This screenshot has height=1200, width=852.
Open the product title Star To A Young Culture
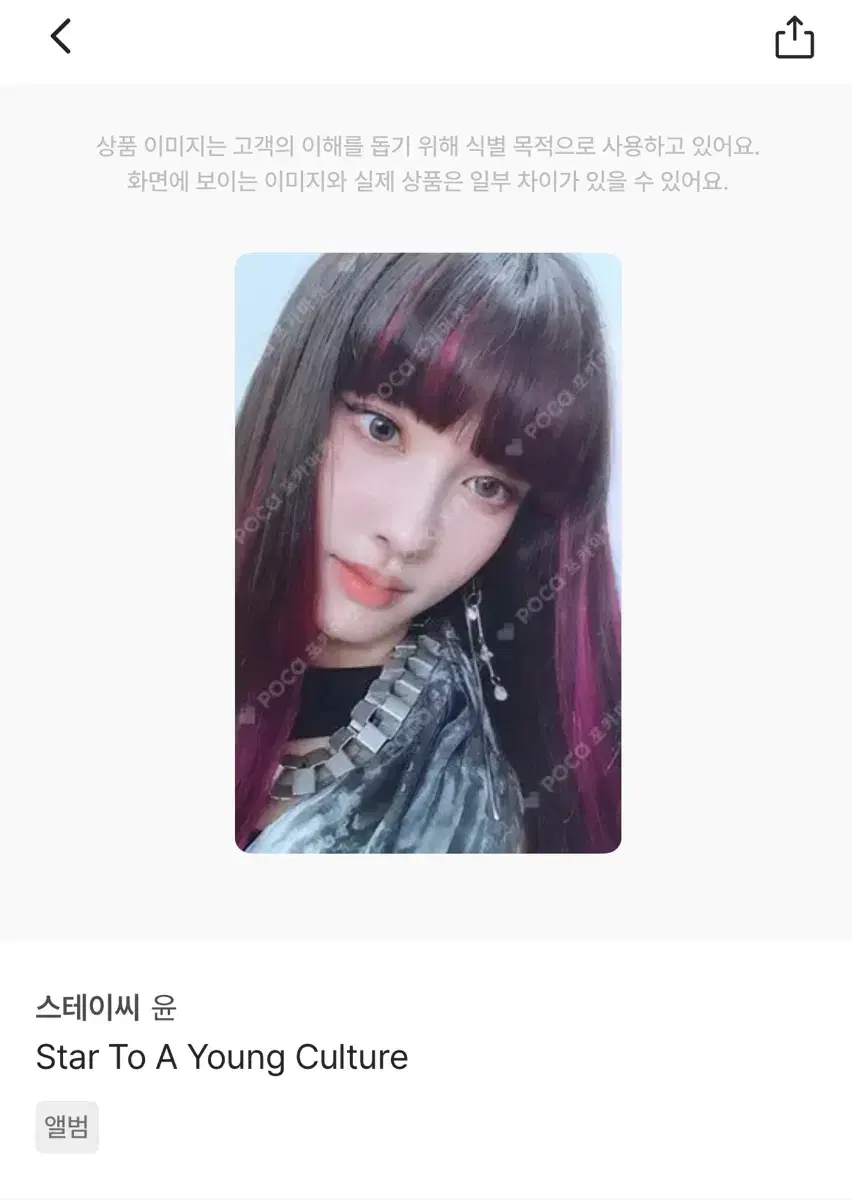(x=220, y=1056)
